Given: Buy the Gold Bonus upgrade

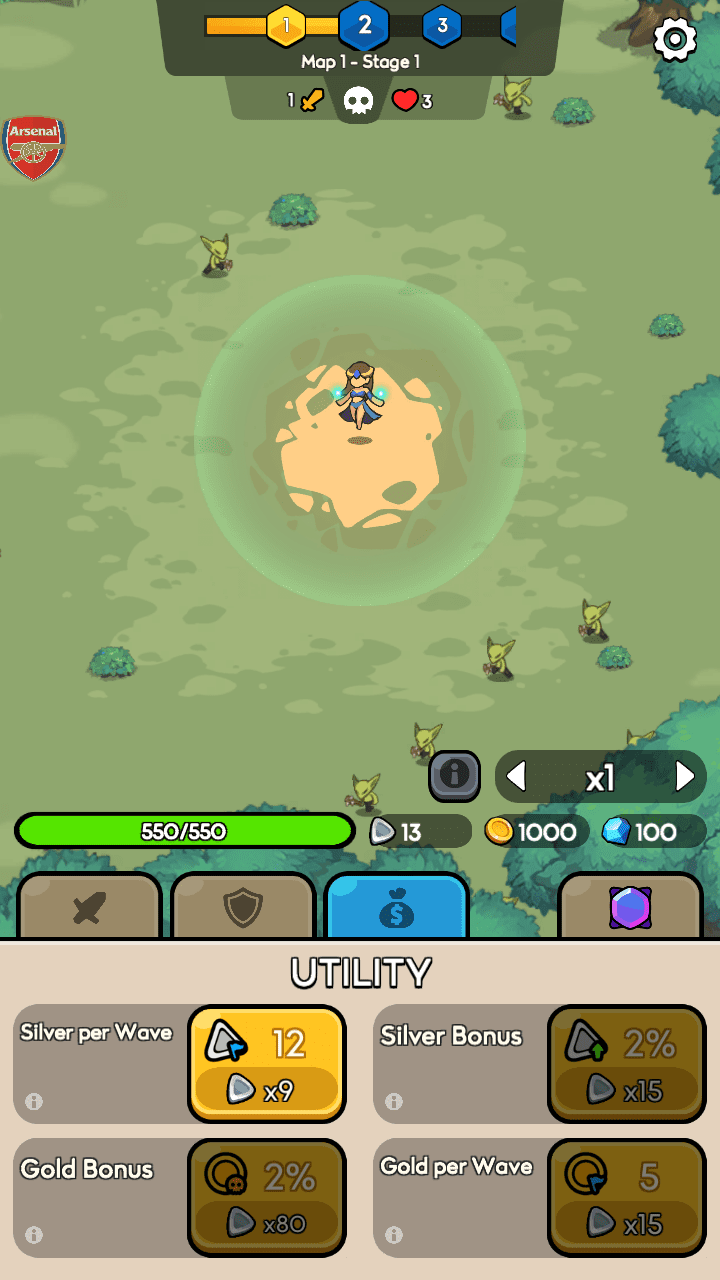Looking at the screenshot, I should pos(267,1197).
